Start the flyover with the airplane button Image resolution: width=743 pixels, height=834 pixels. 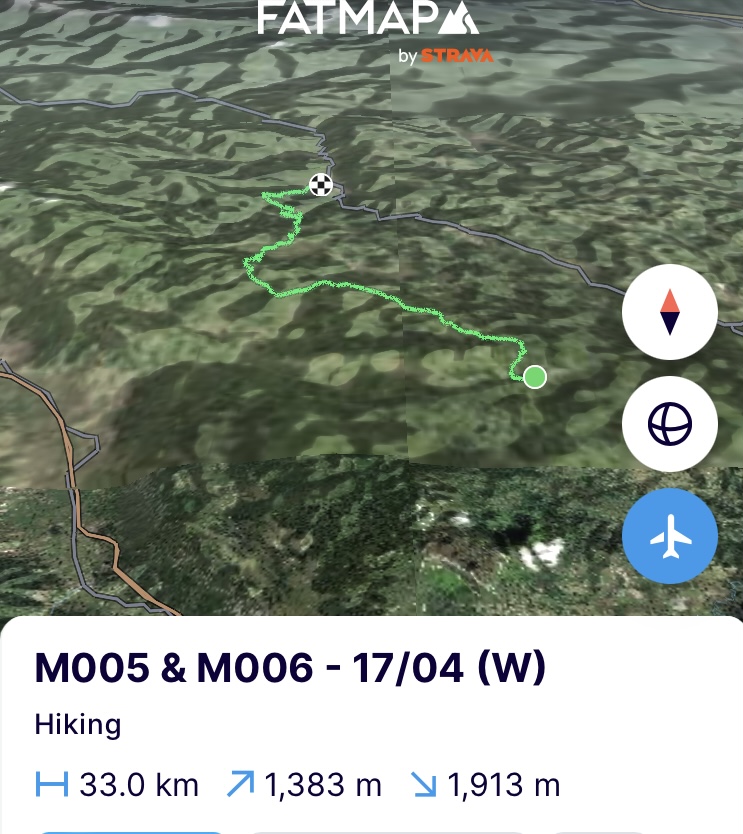point(669,537)
